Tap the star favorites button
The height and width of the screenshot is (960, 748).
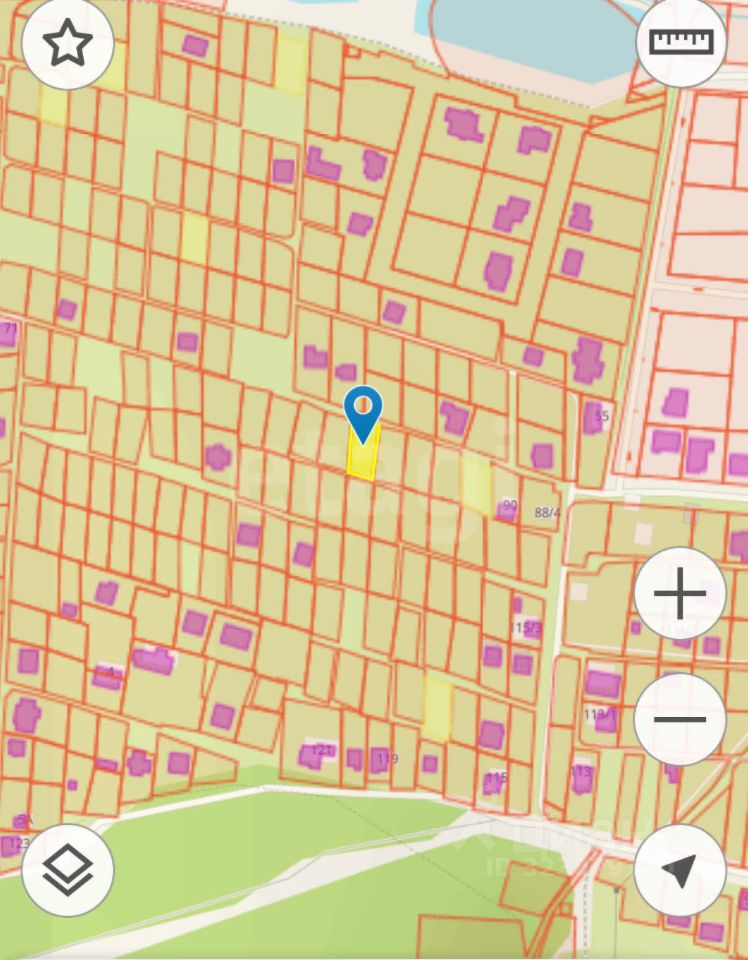[x=67, y=45]
